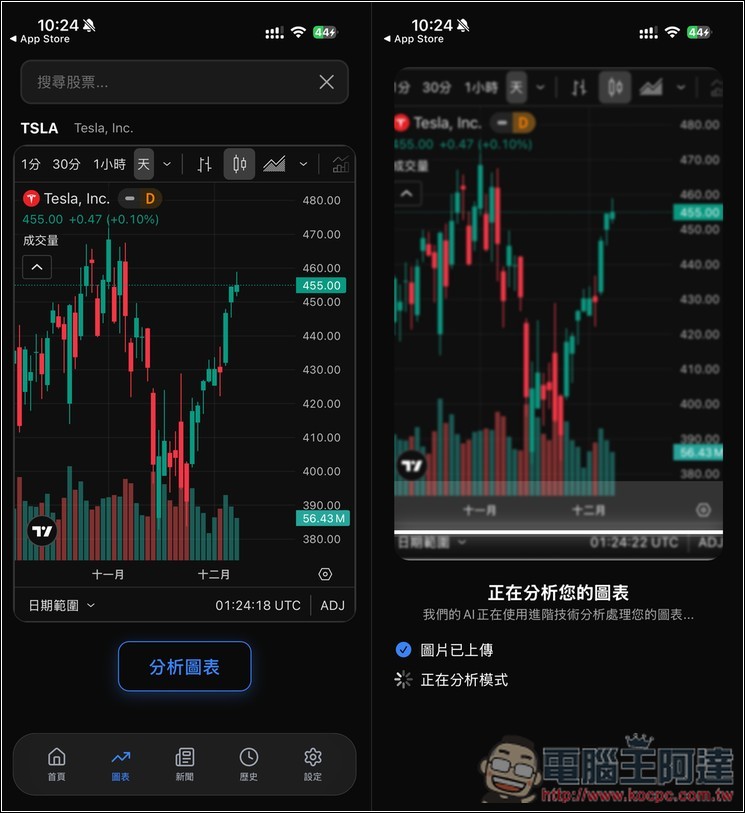
Task: Switch to the 首頁 (Home) tab
Action: (56, 765)
